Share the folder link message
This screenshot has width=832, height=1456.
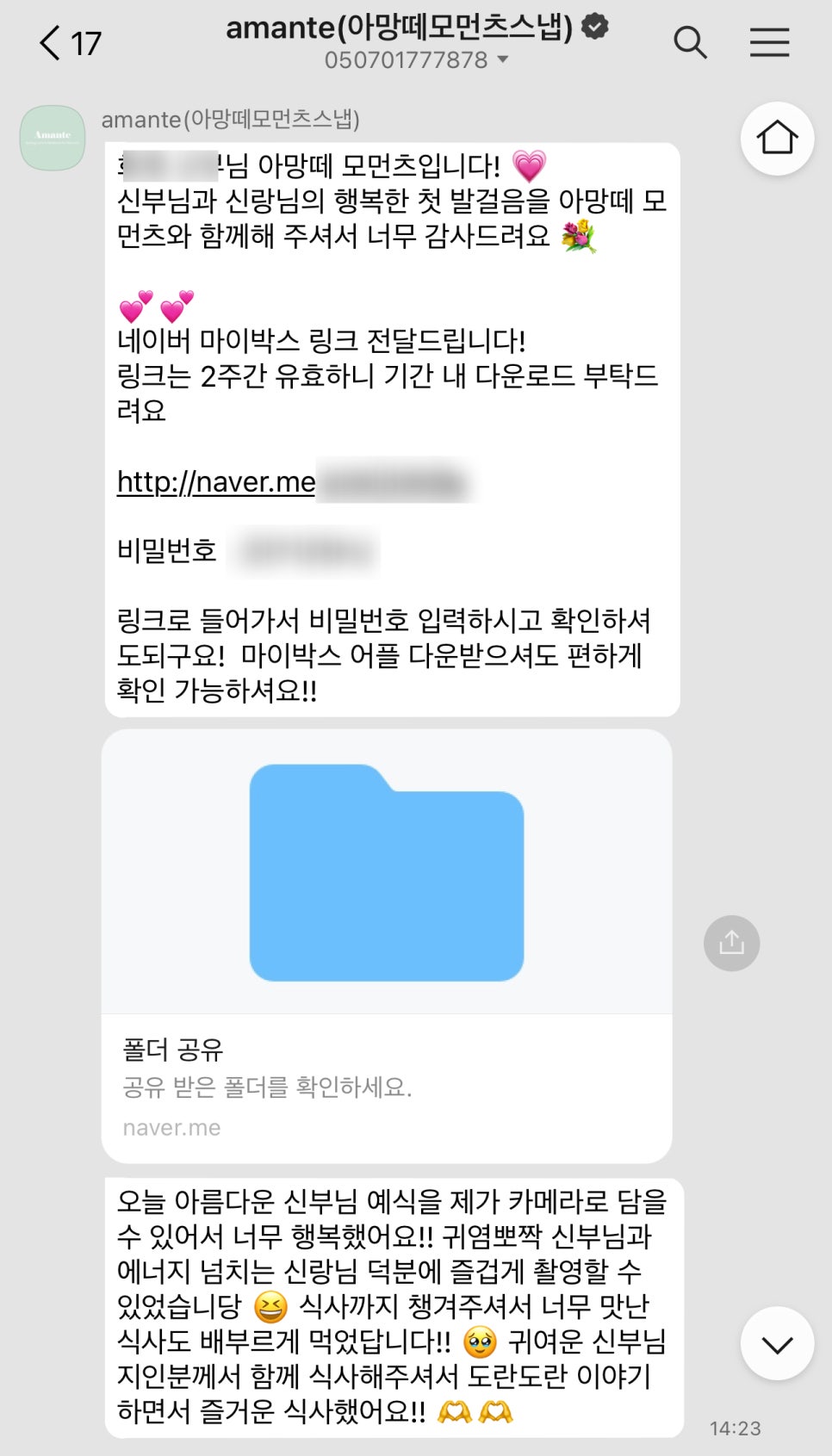[x=731, y=943]
